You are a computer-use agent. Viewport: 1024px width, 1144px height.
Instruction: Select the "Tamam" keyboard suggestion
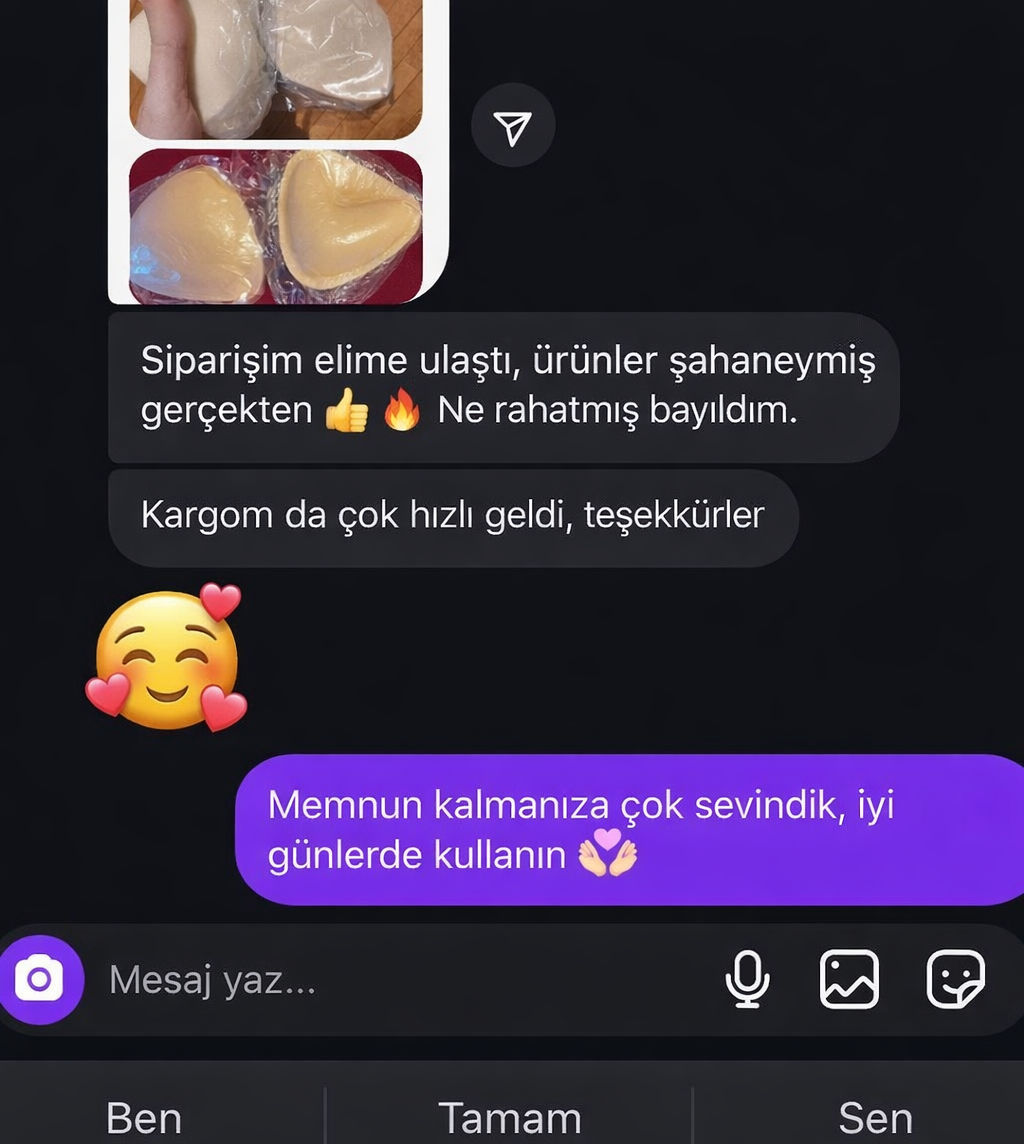[510, 1117]
